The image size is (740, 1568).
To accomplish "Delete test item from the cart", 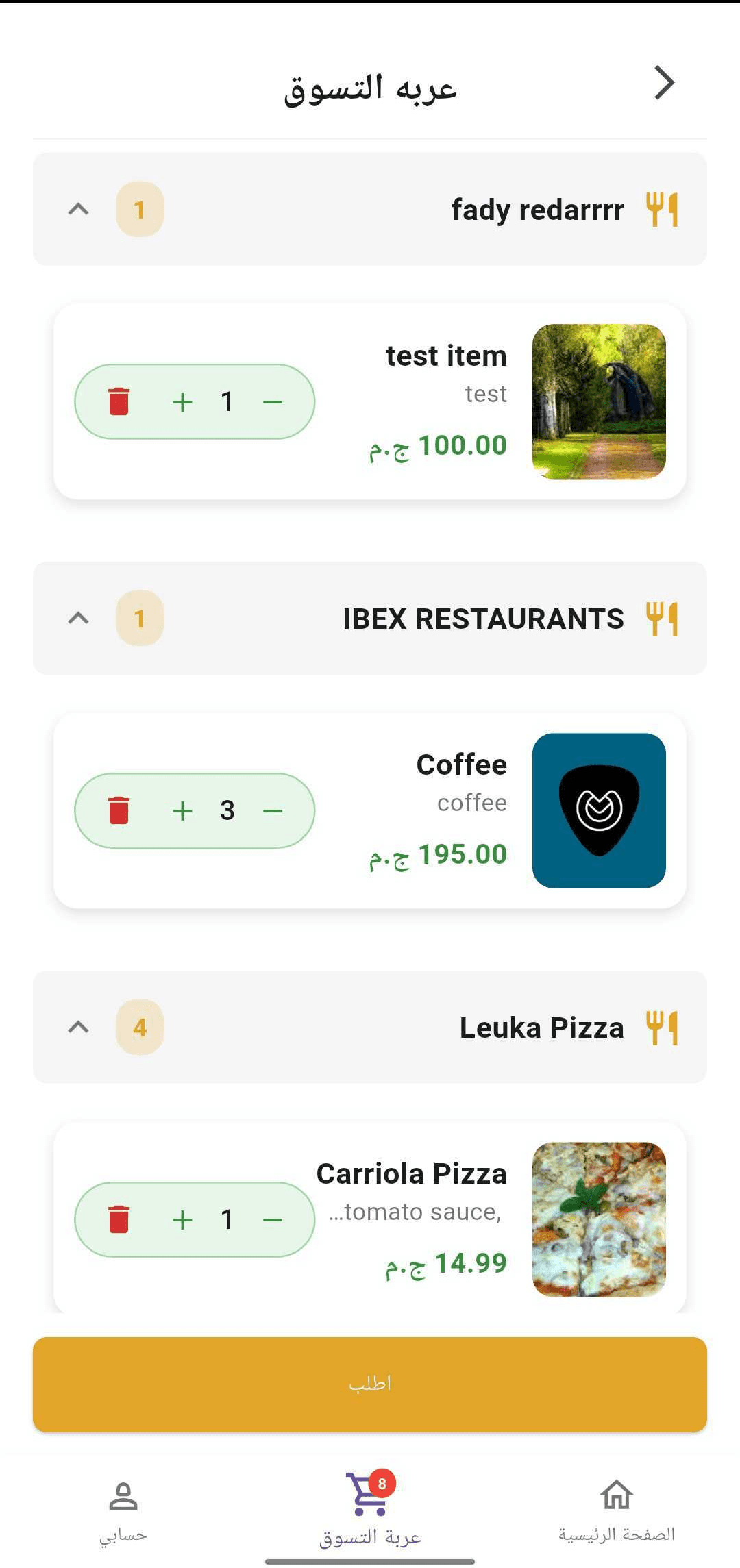I will click(119, 401).
